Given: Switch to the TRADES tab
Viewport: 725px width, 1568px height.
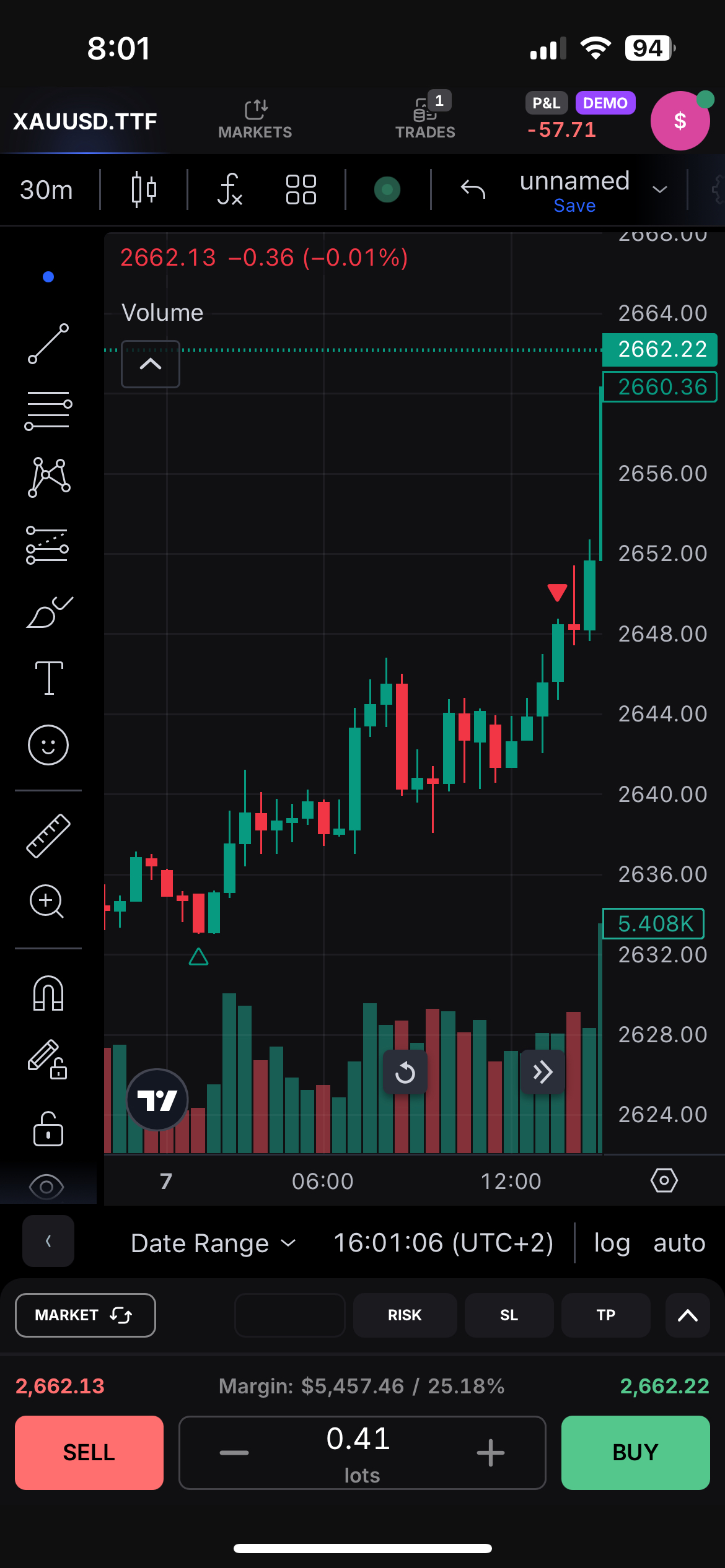Looking at the screenshot, I should pyautogui.click(x=426, y=118).
